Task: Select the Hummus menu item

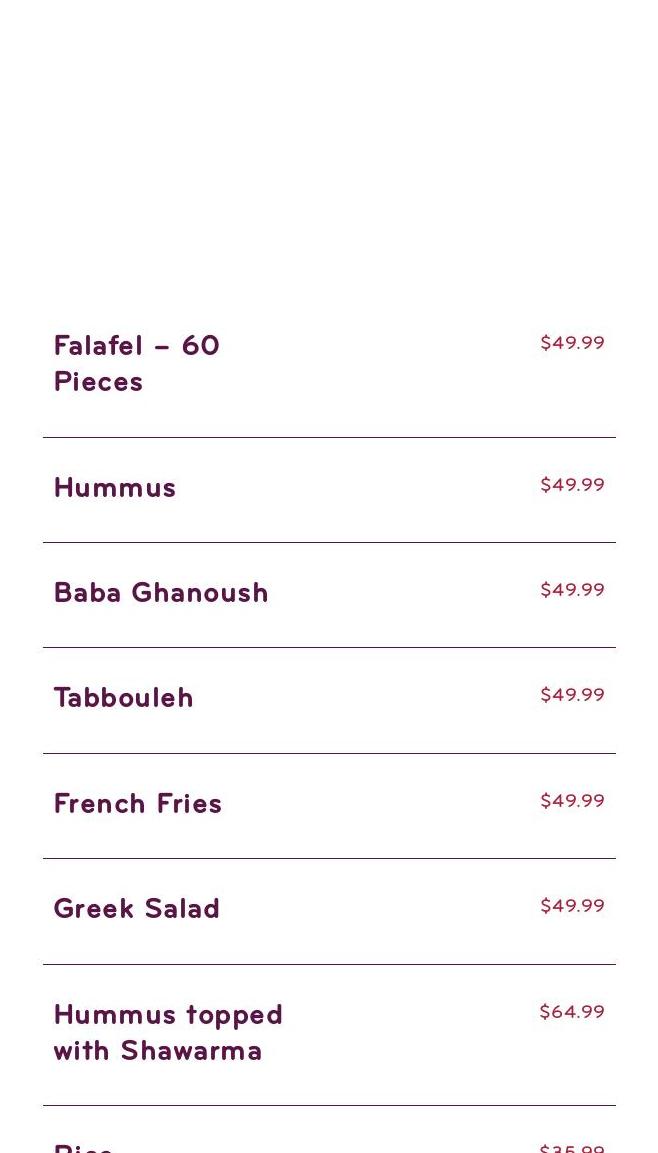Action: click(115, 488)
